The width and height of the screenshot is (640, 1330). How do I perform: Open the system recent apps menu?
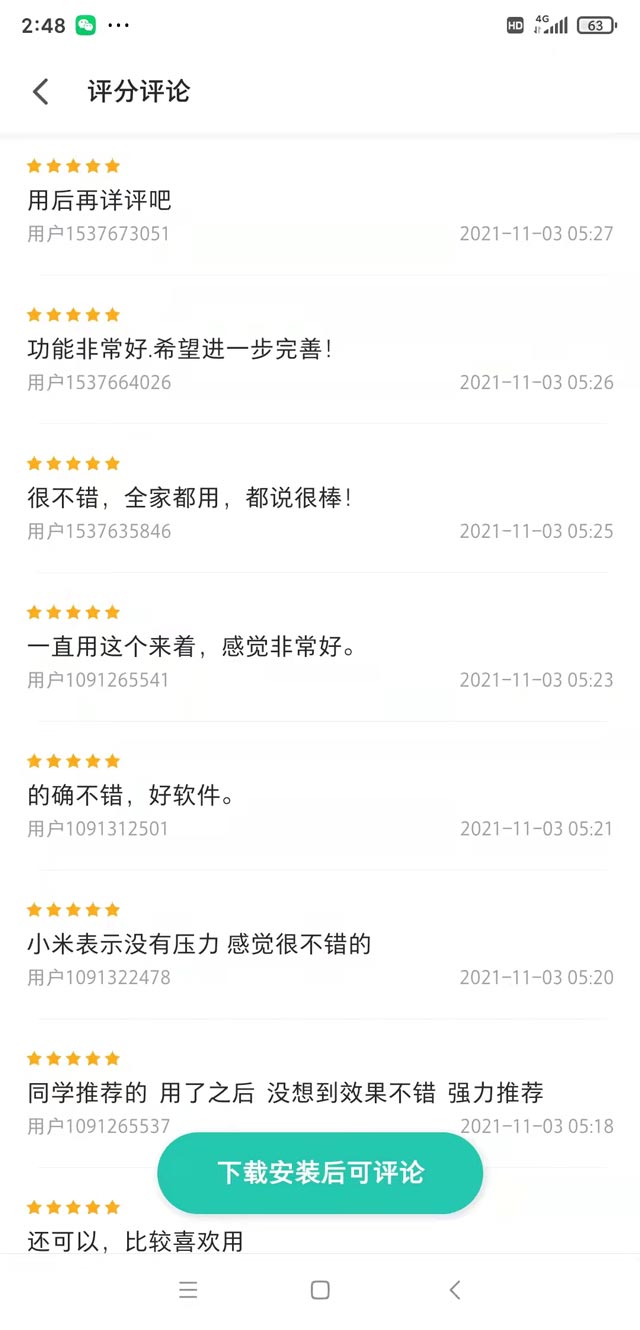tap(188, 1290)
